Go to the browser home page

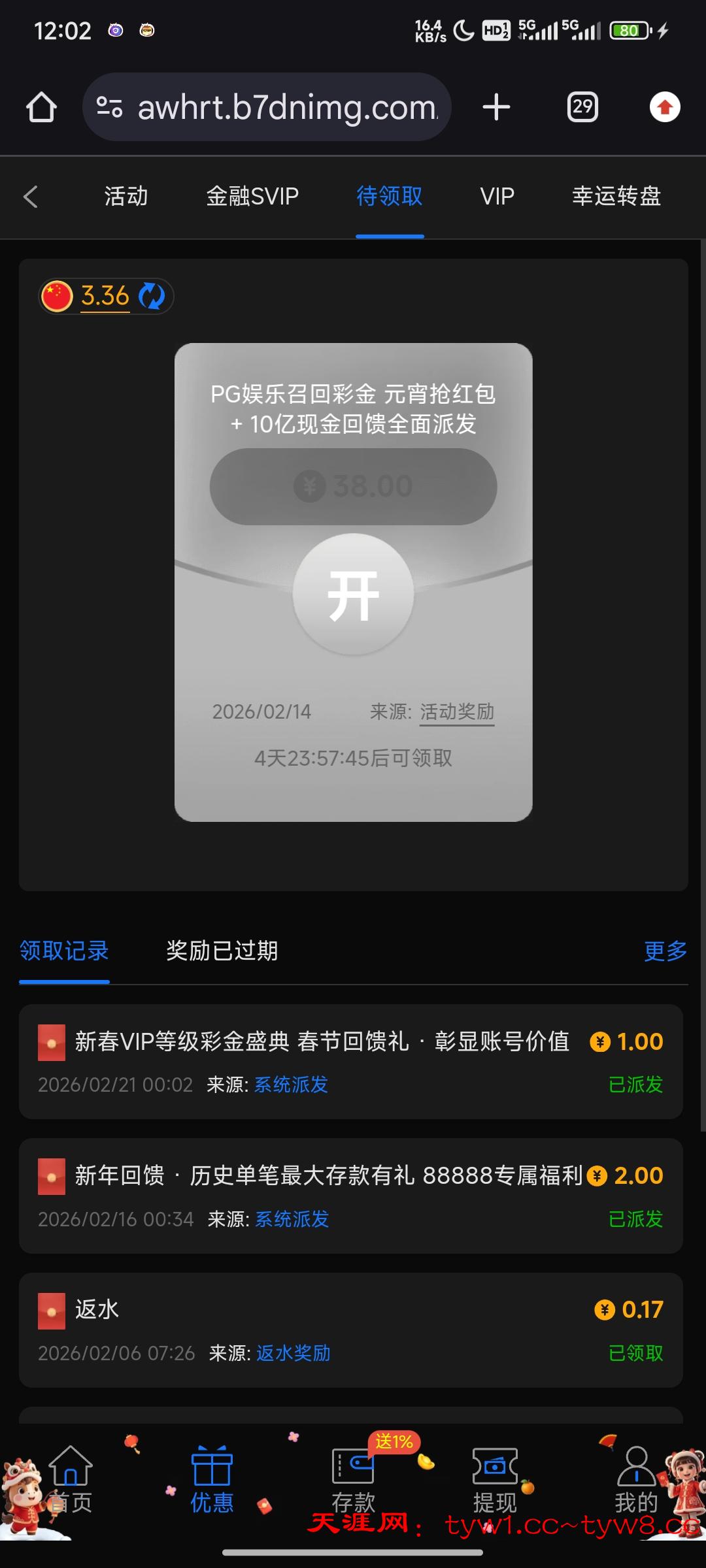click(x=41, y=107)
